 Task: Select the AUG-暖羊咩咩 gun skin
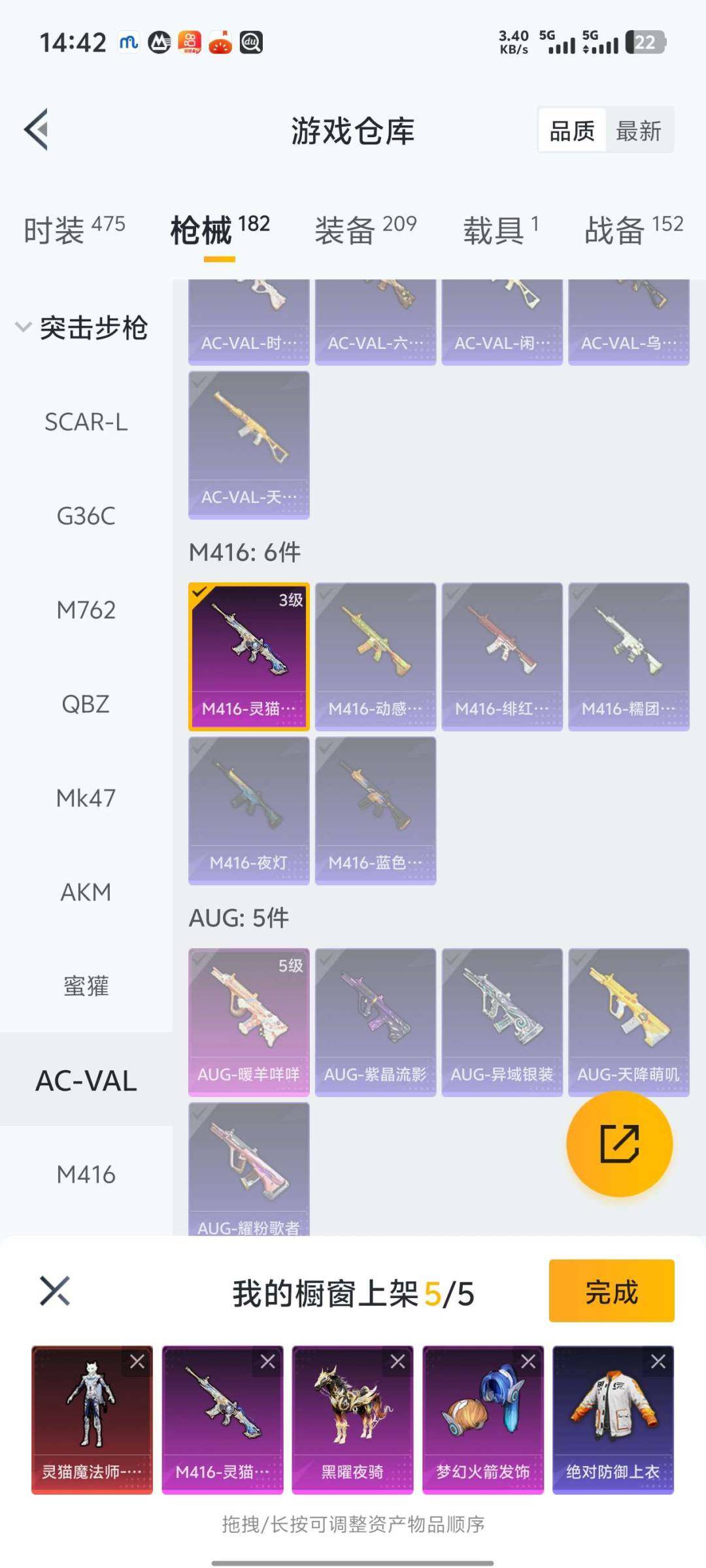click(x=248, y=1022)
